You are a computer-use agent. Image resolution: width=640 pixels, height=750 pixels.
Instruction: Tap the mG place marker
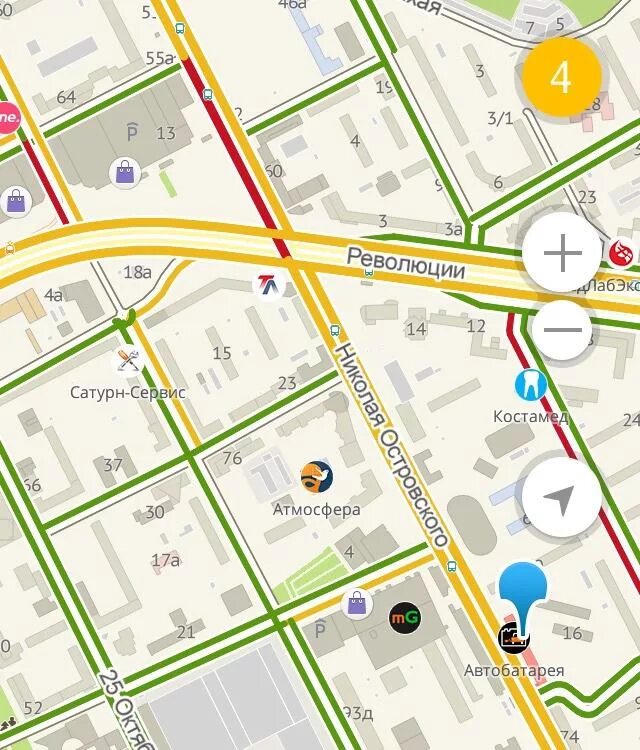coord(405,617)
